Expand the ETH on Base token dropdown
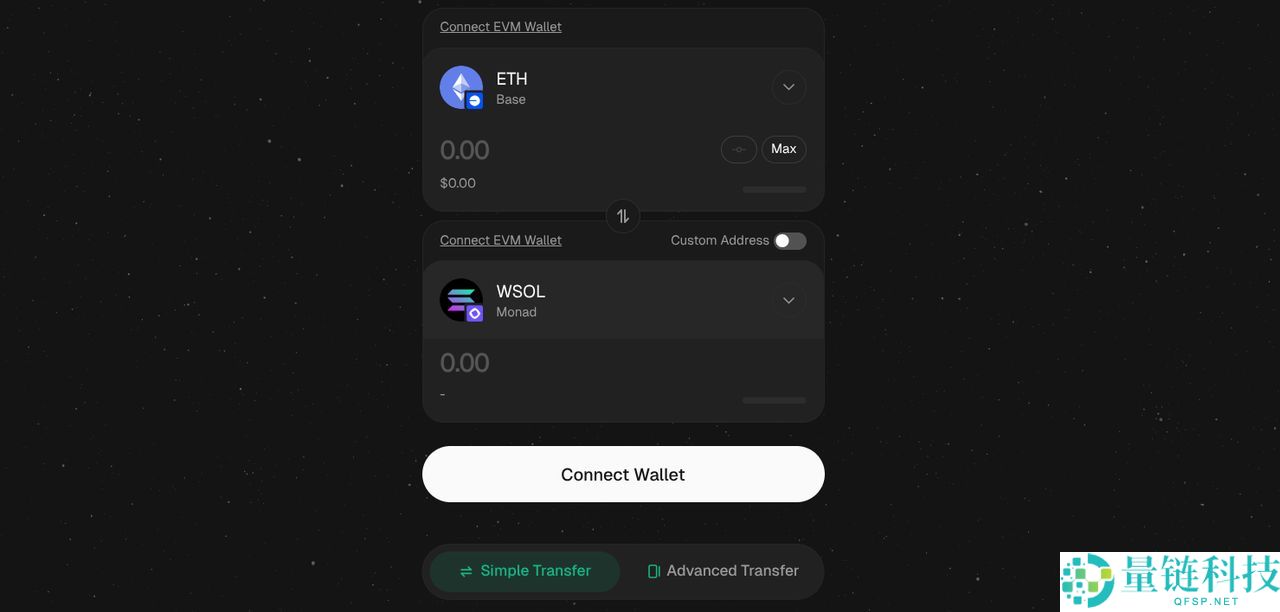The image size is (1280, 612). [788, 87]
